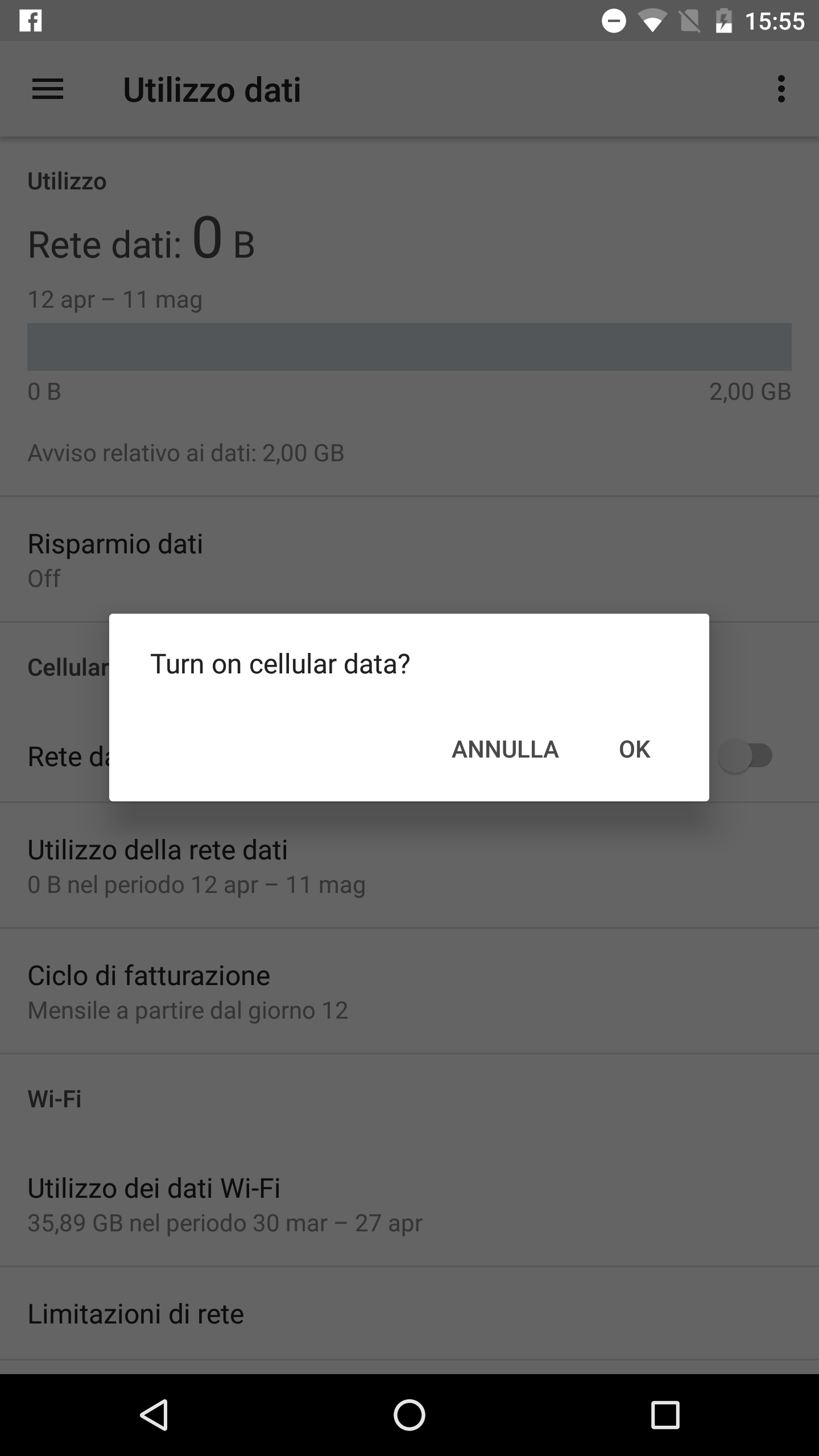819x1456 pixels.
Task: Go to the home screen
Action: tap(409, 1414)
